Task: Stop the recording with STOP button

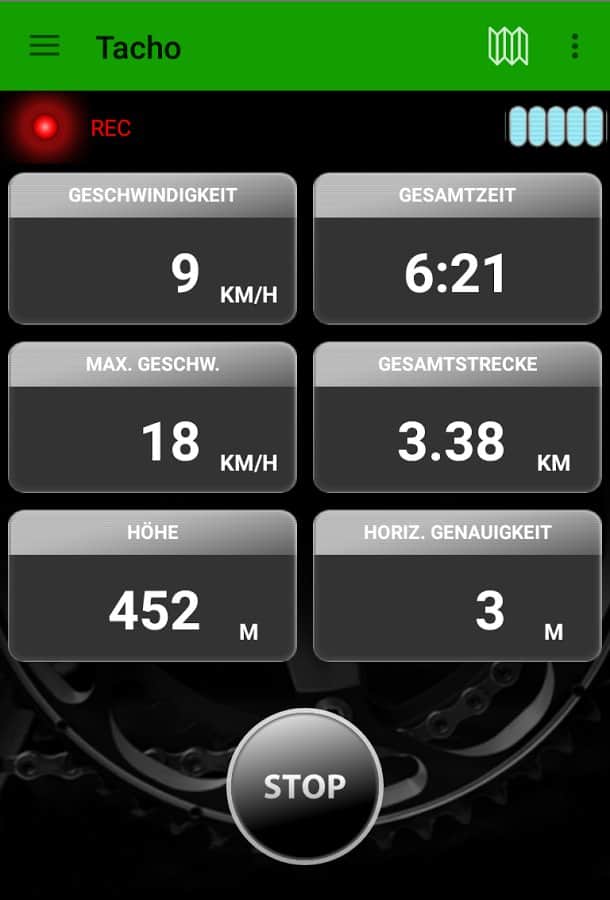Action: pos(305,786)
